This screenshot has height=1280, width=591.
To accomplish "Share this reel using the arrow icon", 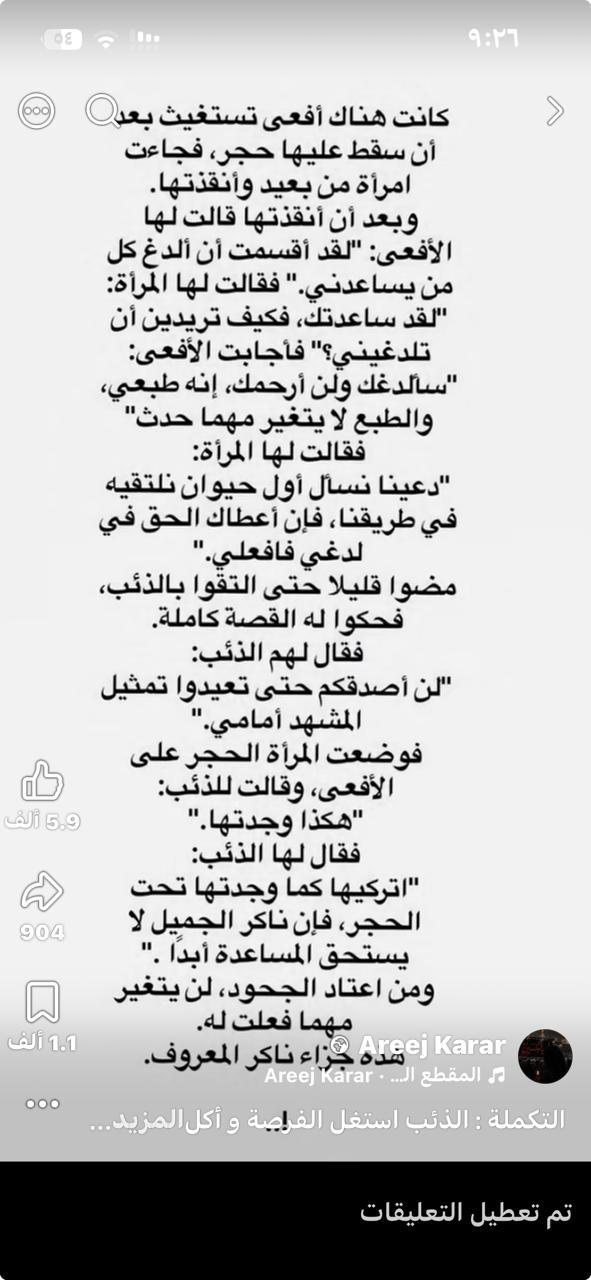I will click(42, 891).
